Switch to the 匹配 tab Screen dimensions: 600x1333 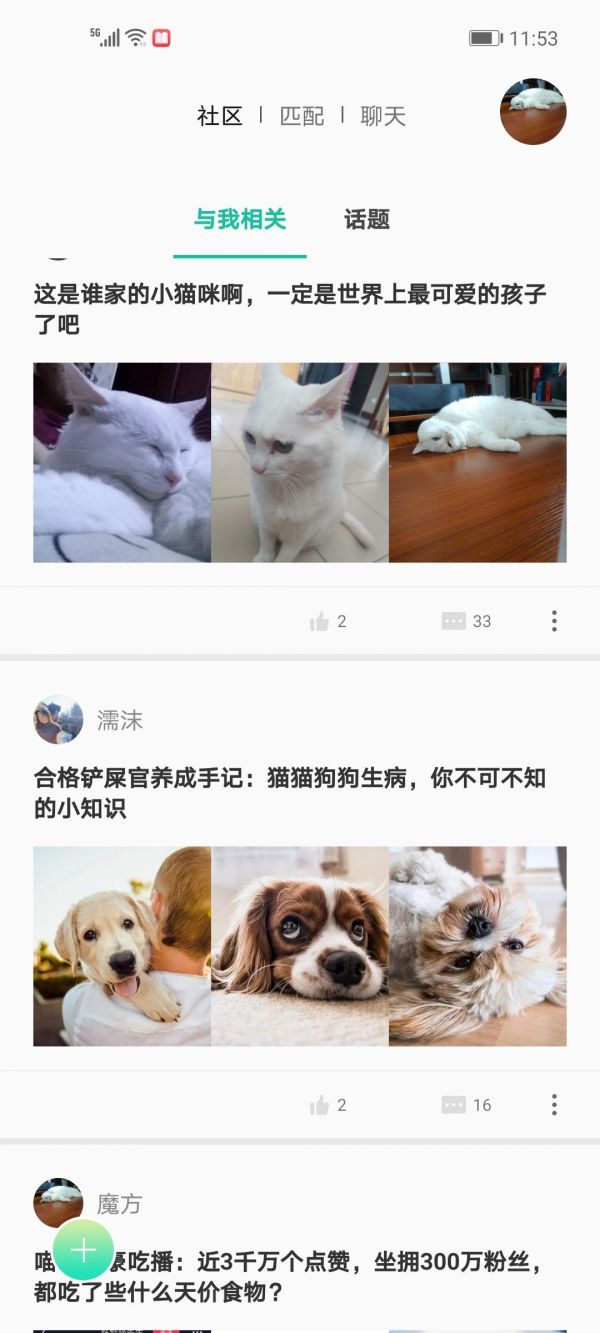pos(302,116)
